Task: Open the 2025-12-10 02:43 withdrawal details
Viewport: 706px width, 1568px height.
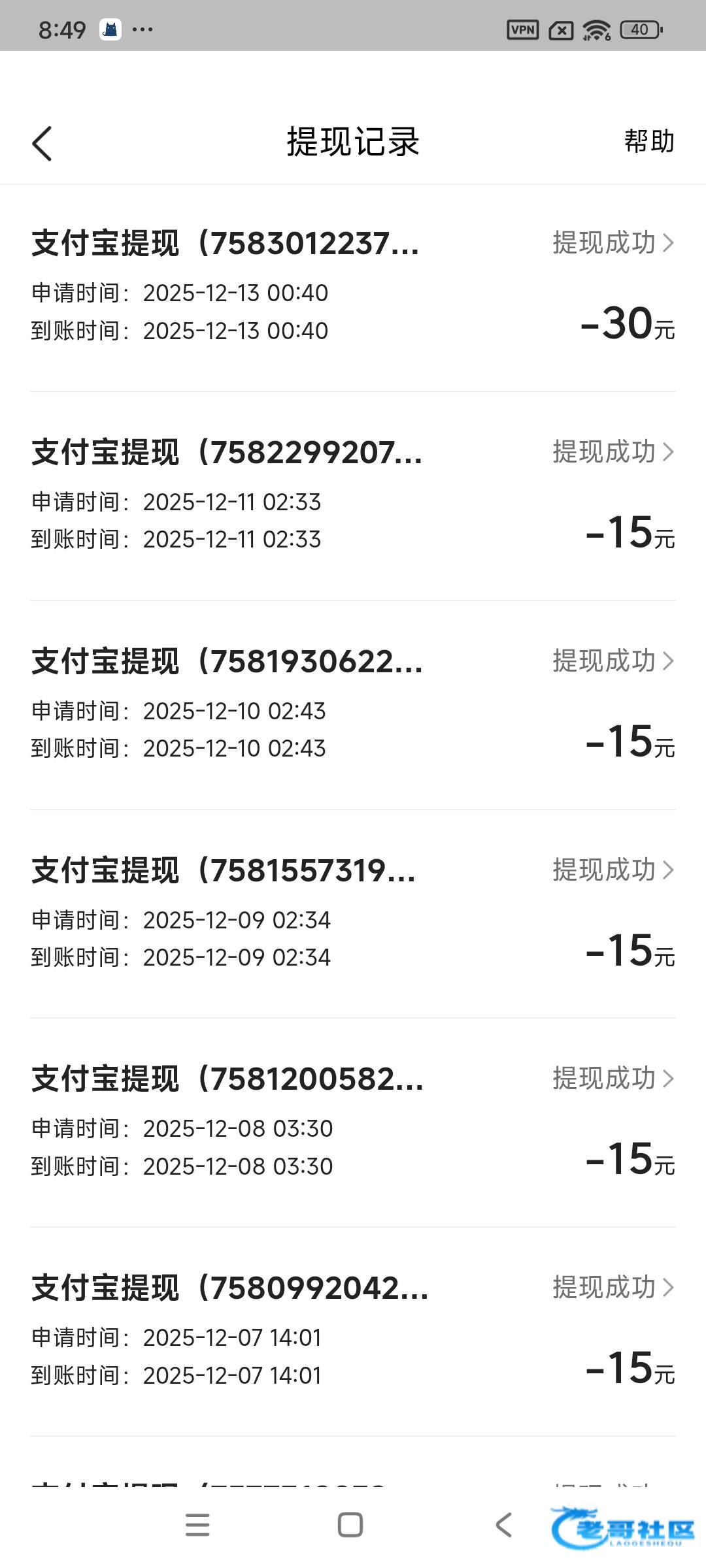Action: tap(353, 704)
